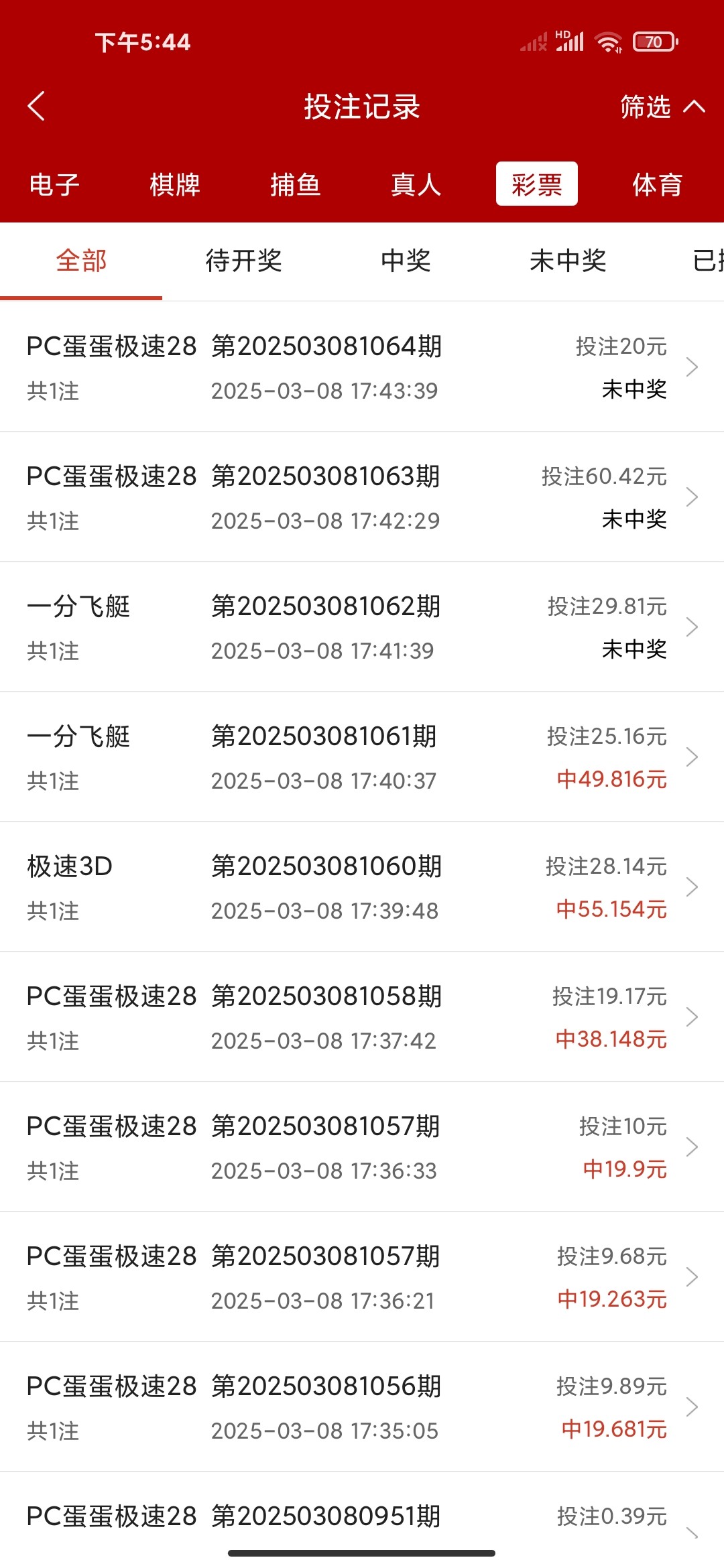724x1568 pixels.
Task: Show 全部 bet records
Action: tap(81, 261)
